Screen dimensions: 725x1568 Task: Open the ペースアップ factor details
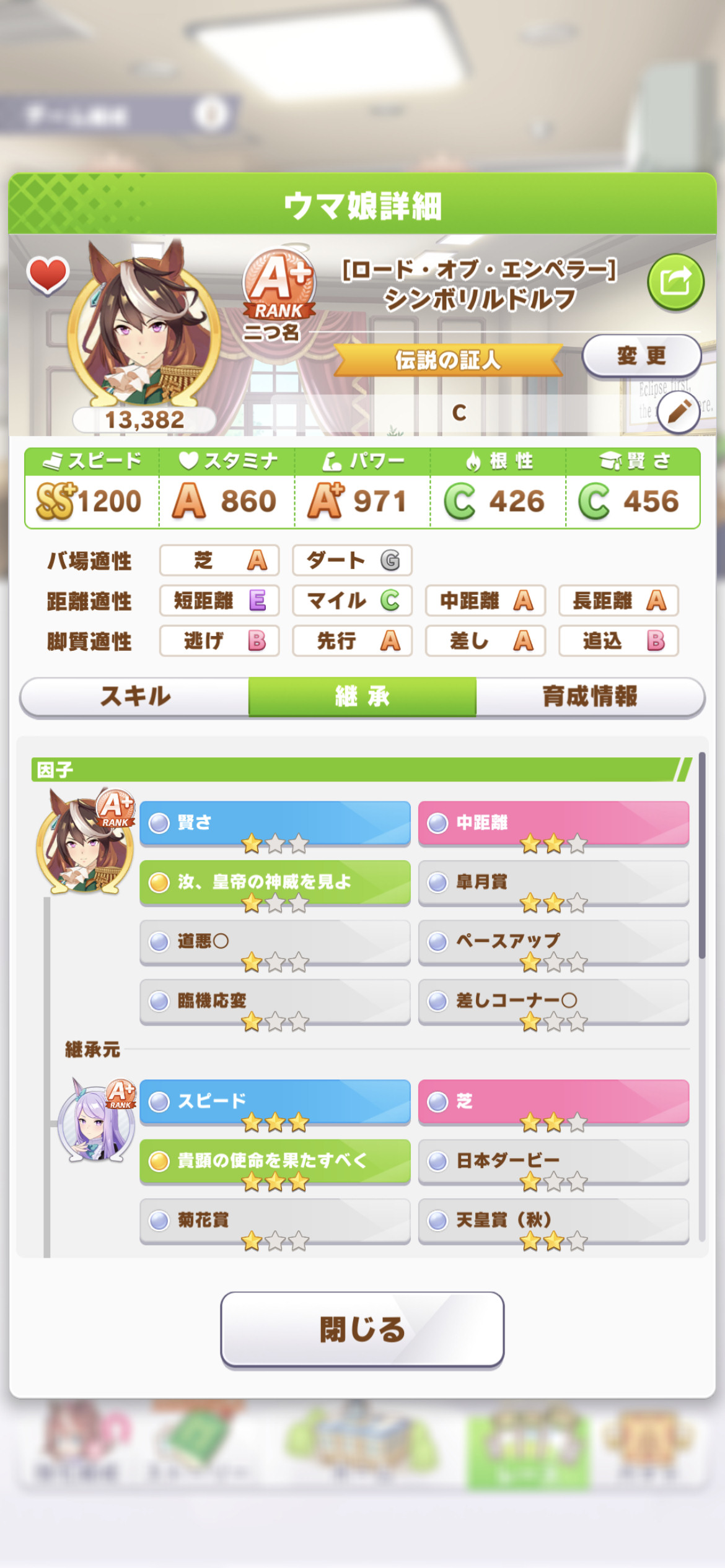tap(553, 942)
